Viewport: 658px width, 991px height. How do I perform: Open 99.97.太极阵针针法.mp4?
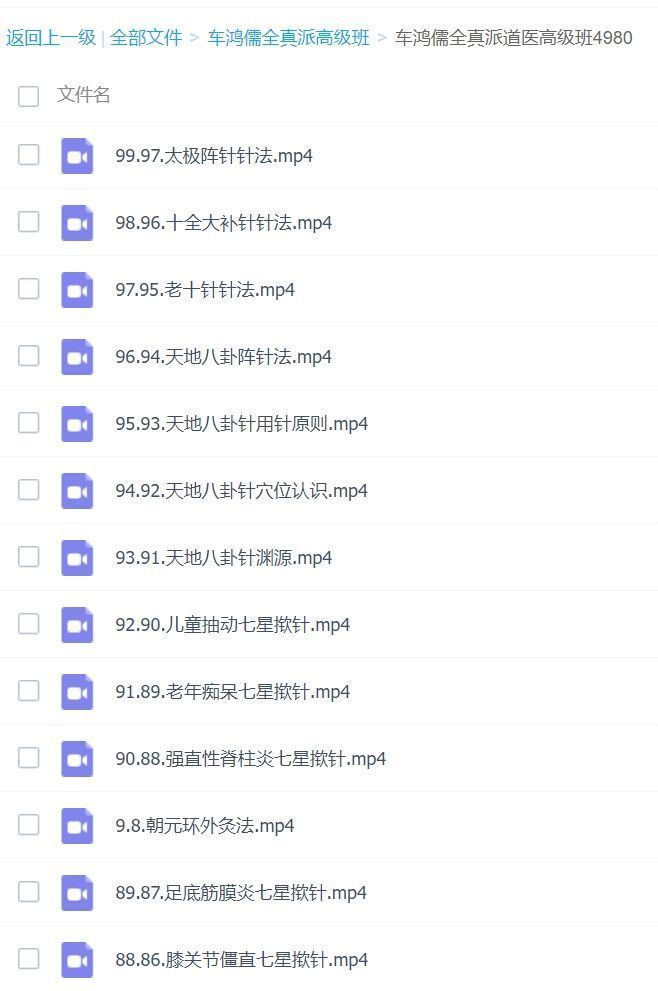point(213,156)
